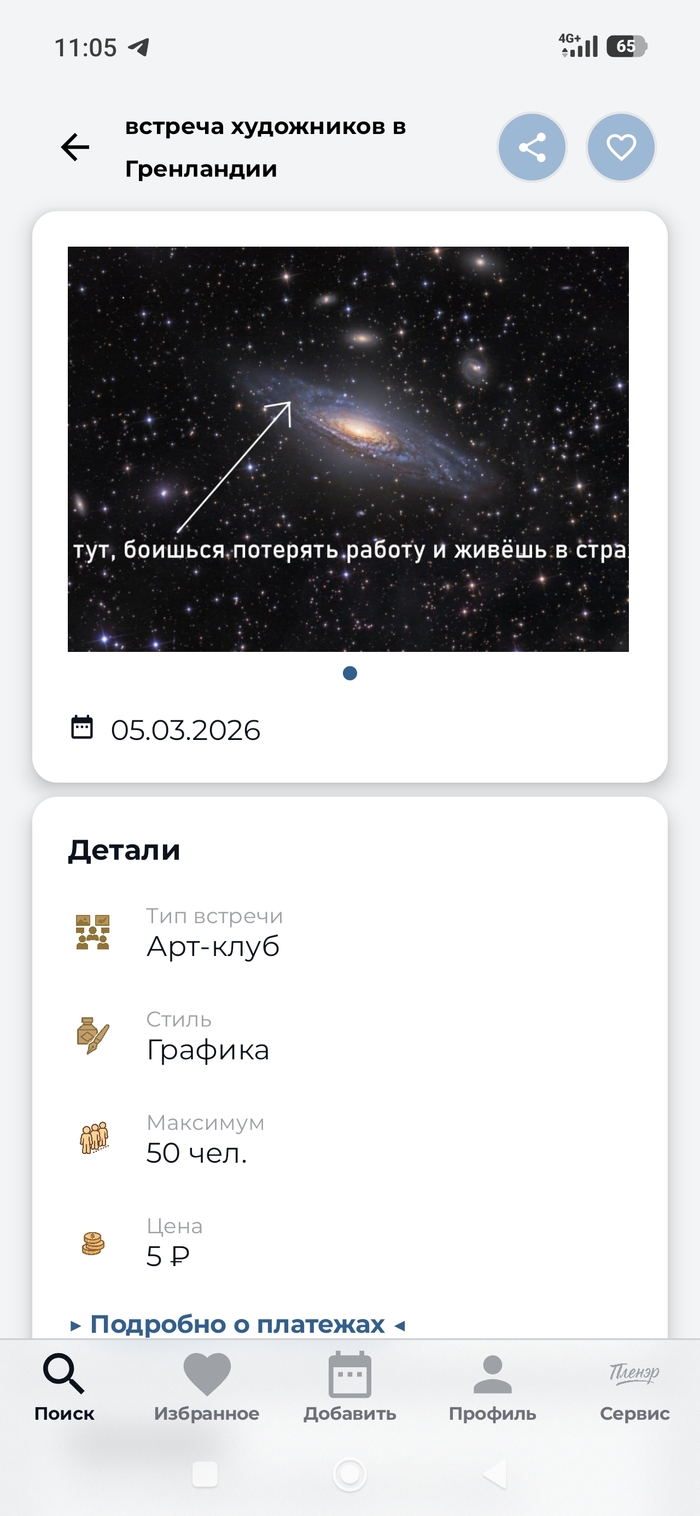Go to the Профиль tab

[492, 1388]
